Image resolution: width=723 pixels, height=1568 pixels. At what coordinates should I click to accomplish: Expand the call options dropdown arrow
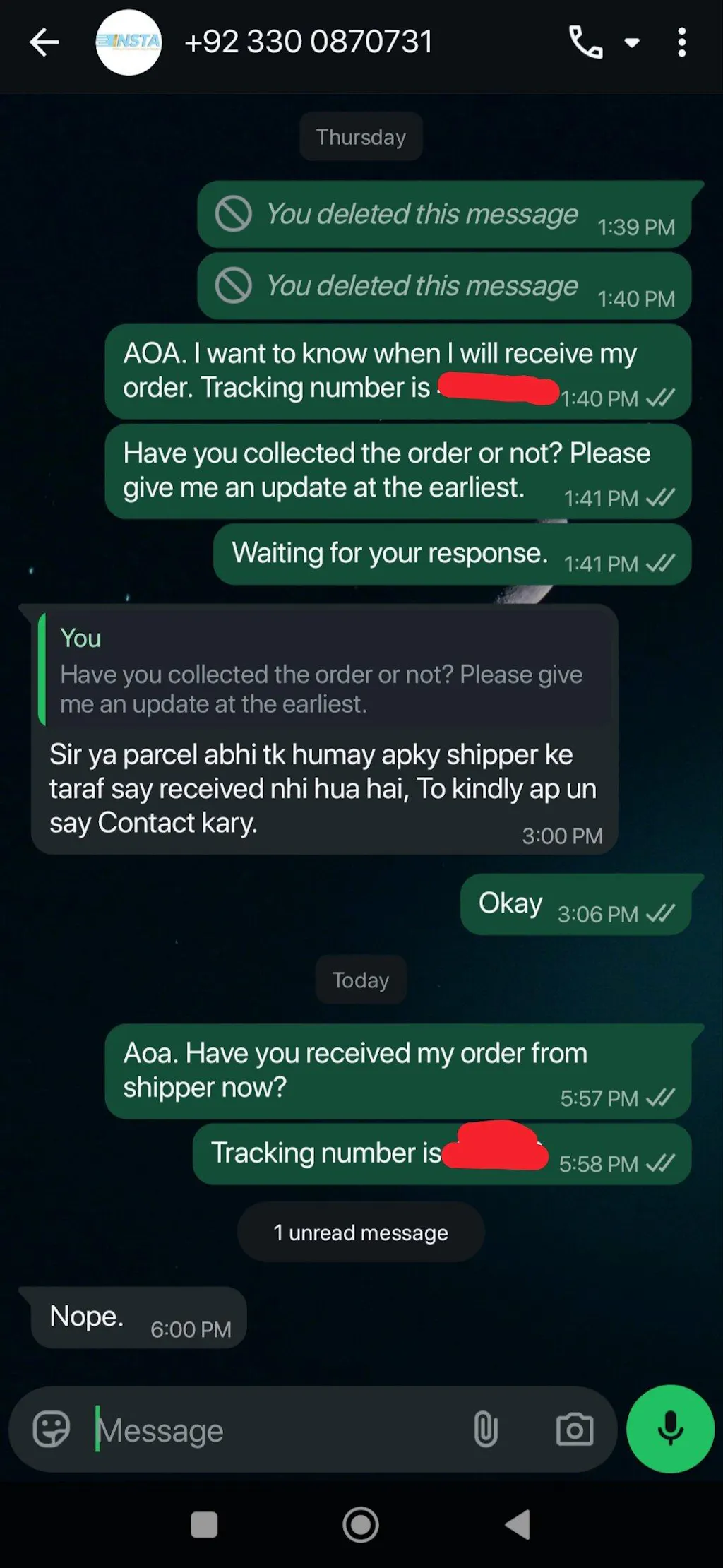click(632, 43)
